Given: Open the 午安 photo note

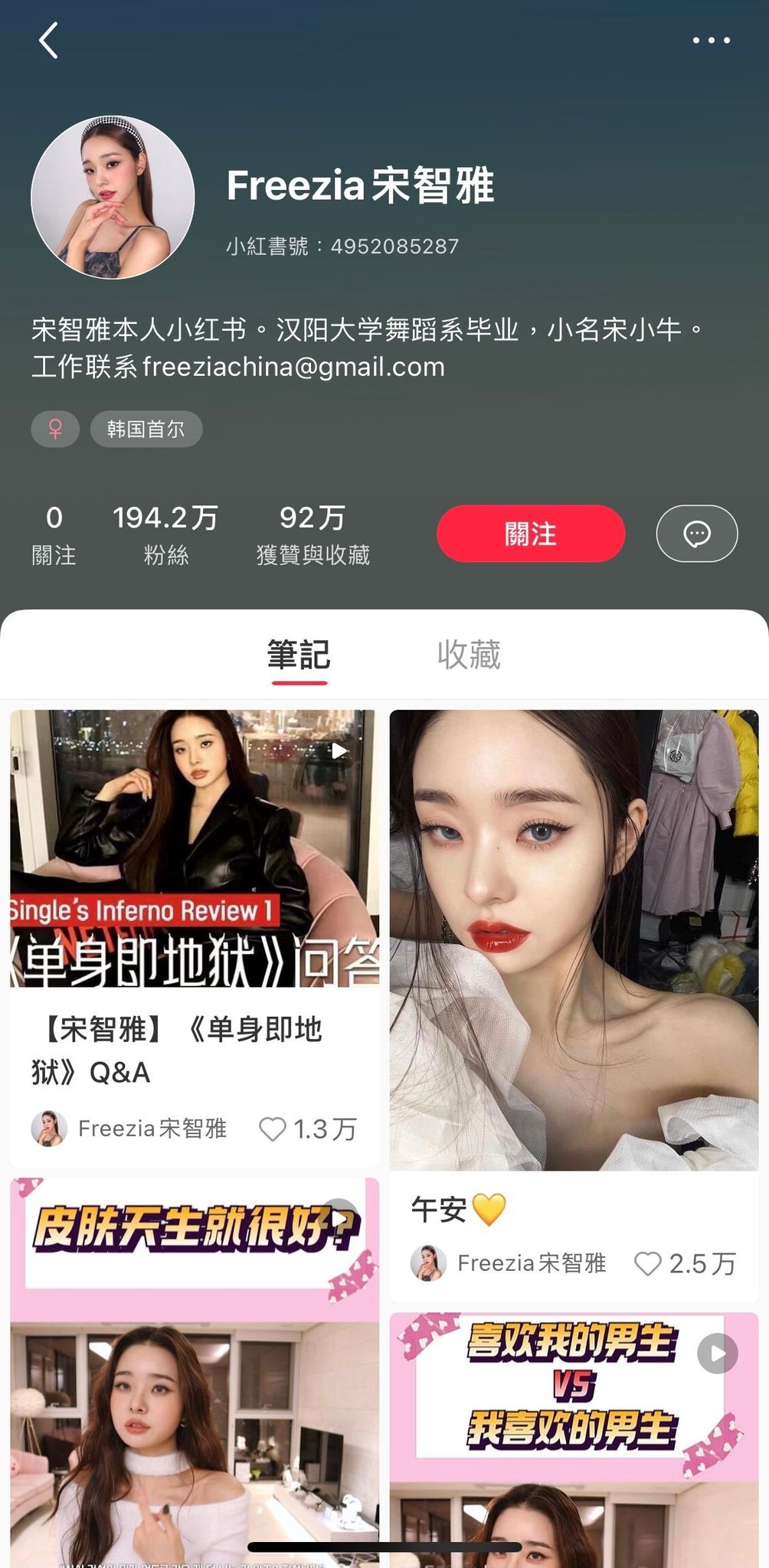Looking at the screenshot, I should (x=574, y=940).
